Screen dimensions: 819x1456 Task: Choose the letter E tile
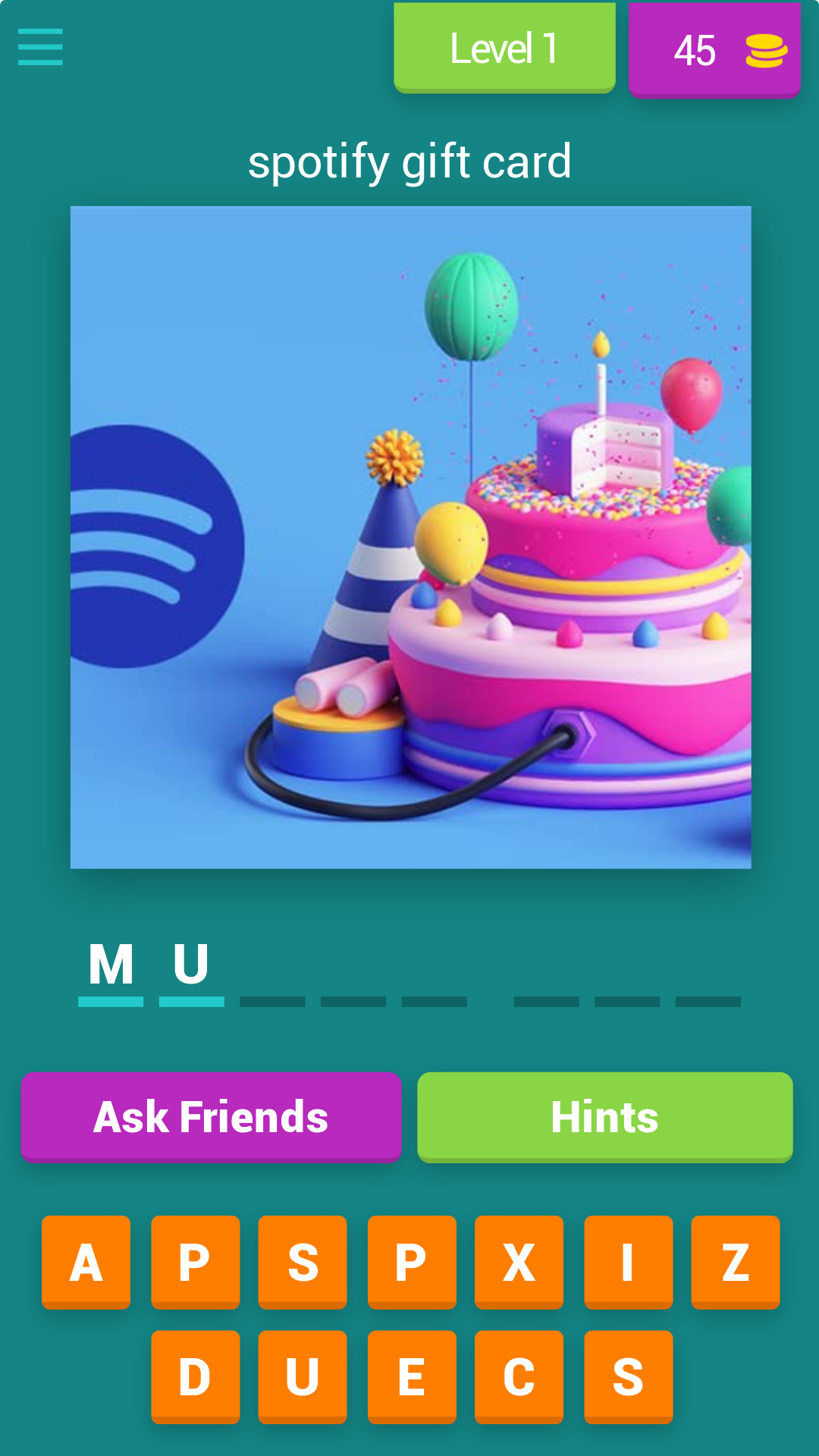pos(412,1377)
